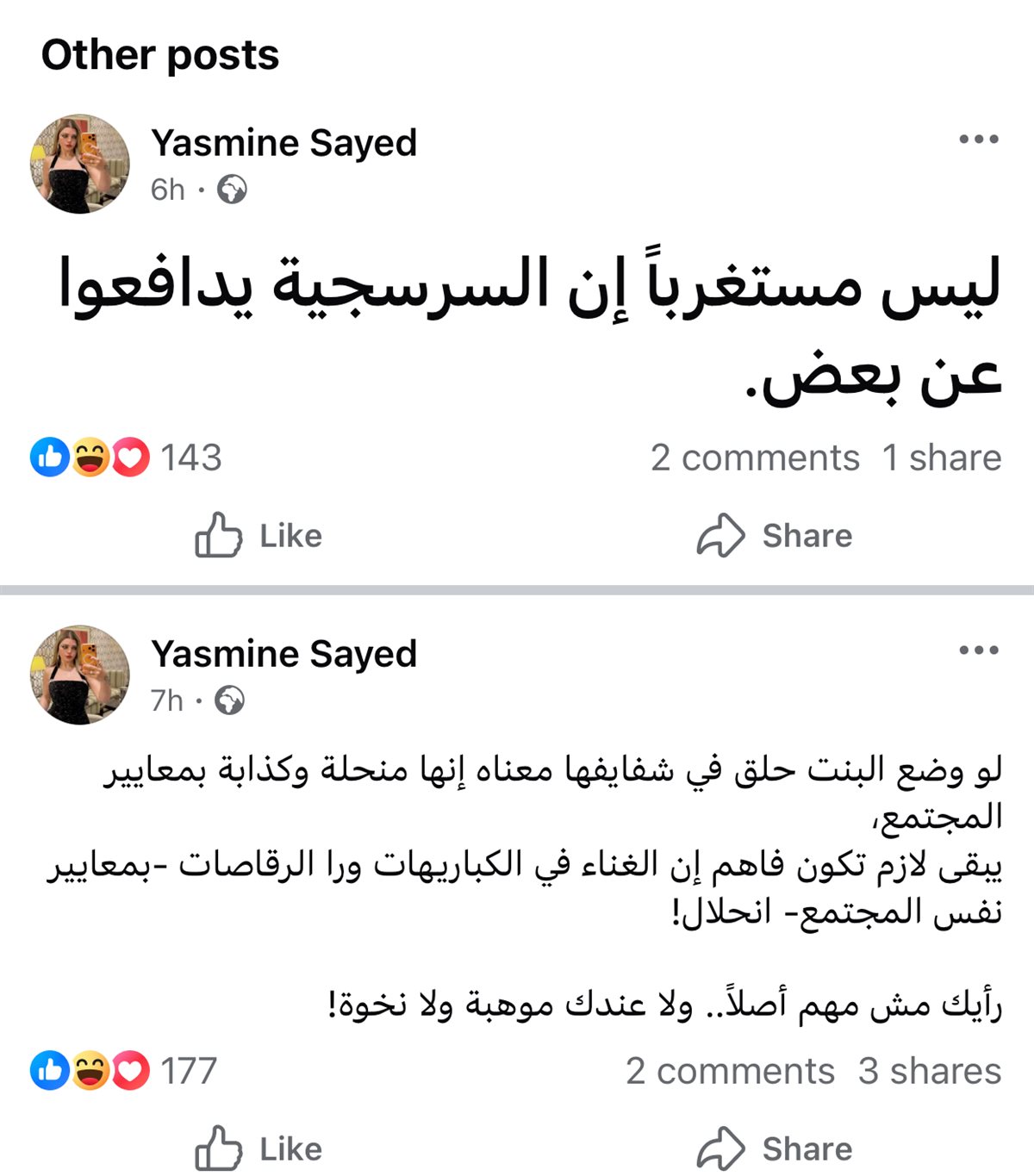View the 177 reactions on the 7h post
This screenshot has height=1176, width=1034.
(125, 1071)
